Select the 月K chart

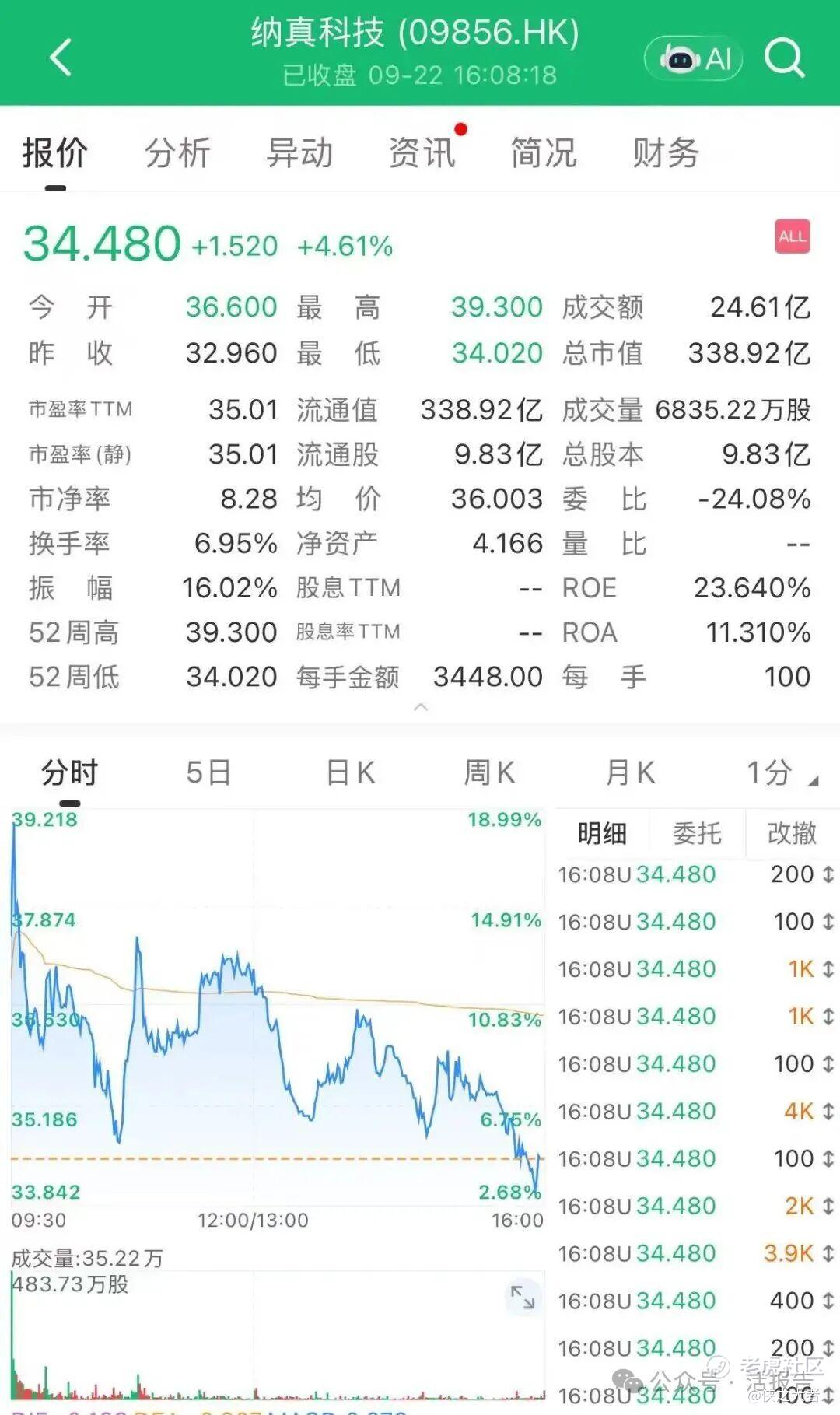pos(630,772)
